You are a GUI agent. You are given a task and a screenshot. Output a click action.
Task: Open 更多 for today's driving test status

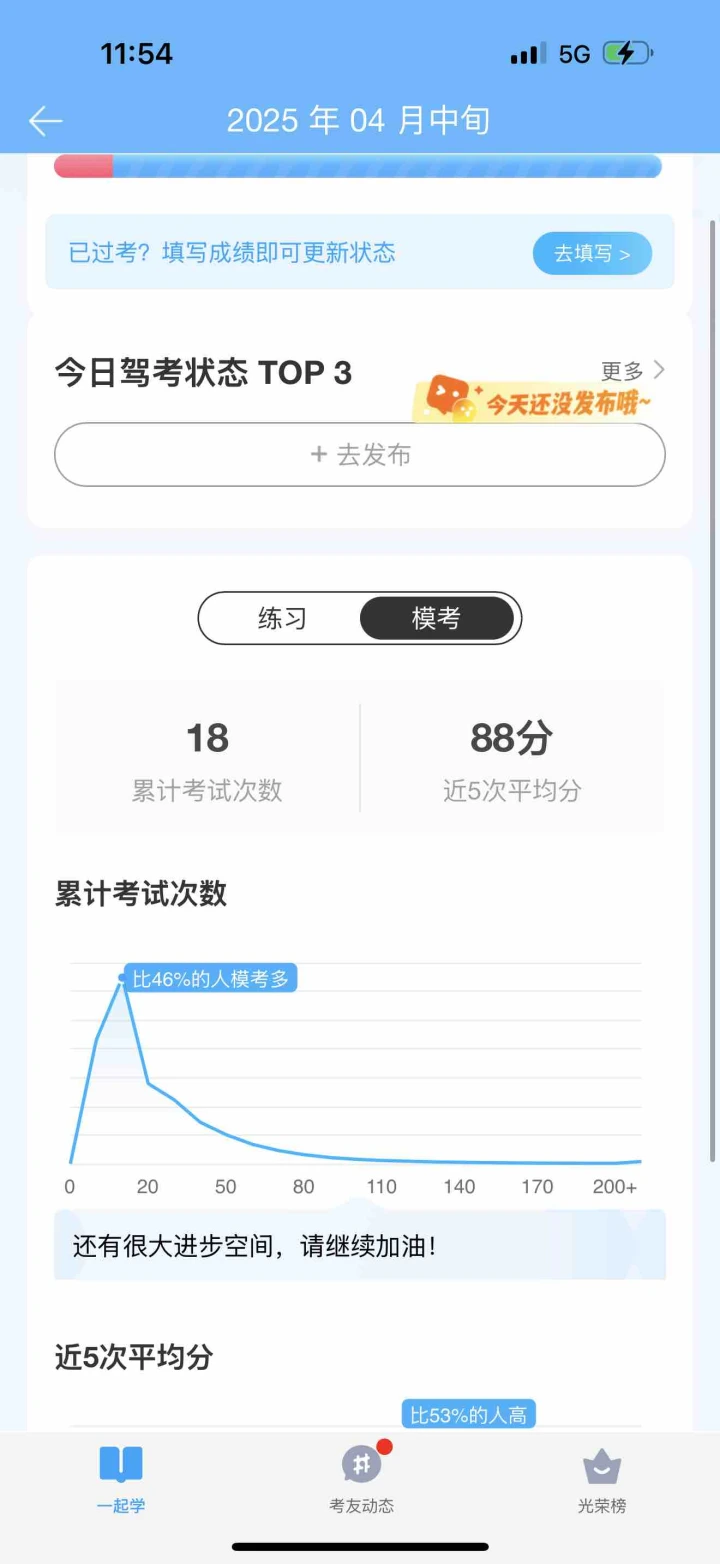point(632,371)
